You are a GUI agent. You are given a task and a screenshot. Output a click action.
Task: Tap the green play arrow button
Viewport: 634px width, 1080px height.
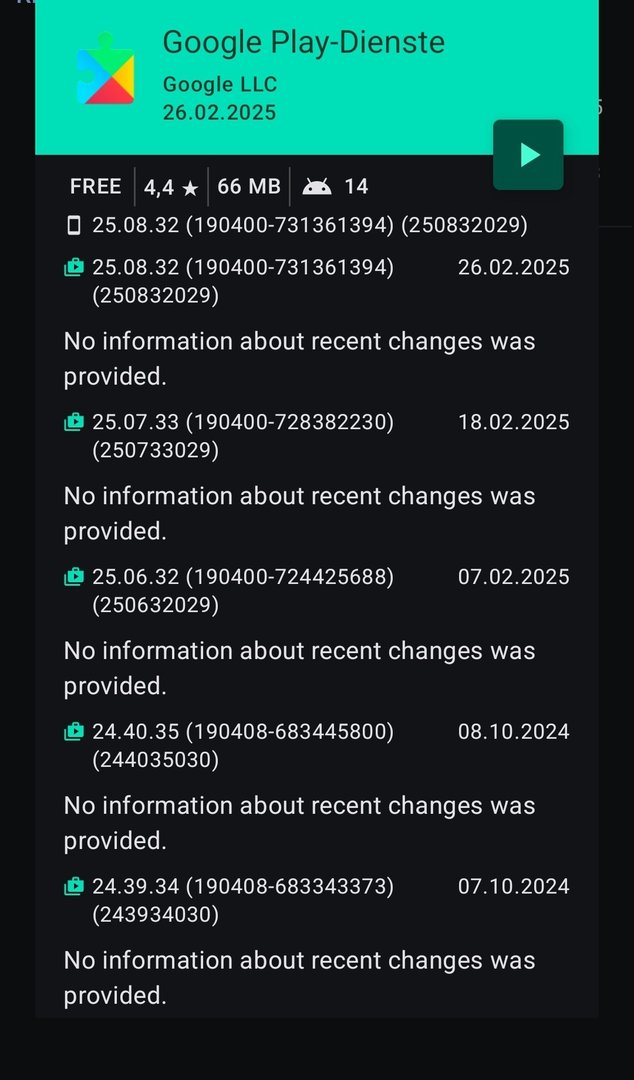click(528, 154)
